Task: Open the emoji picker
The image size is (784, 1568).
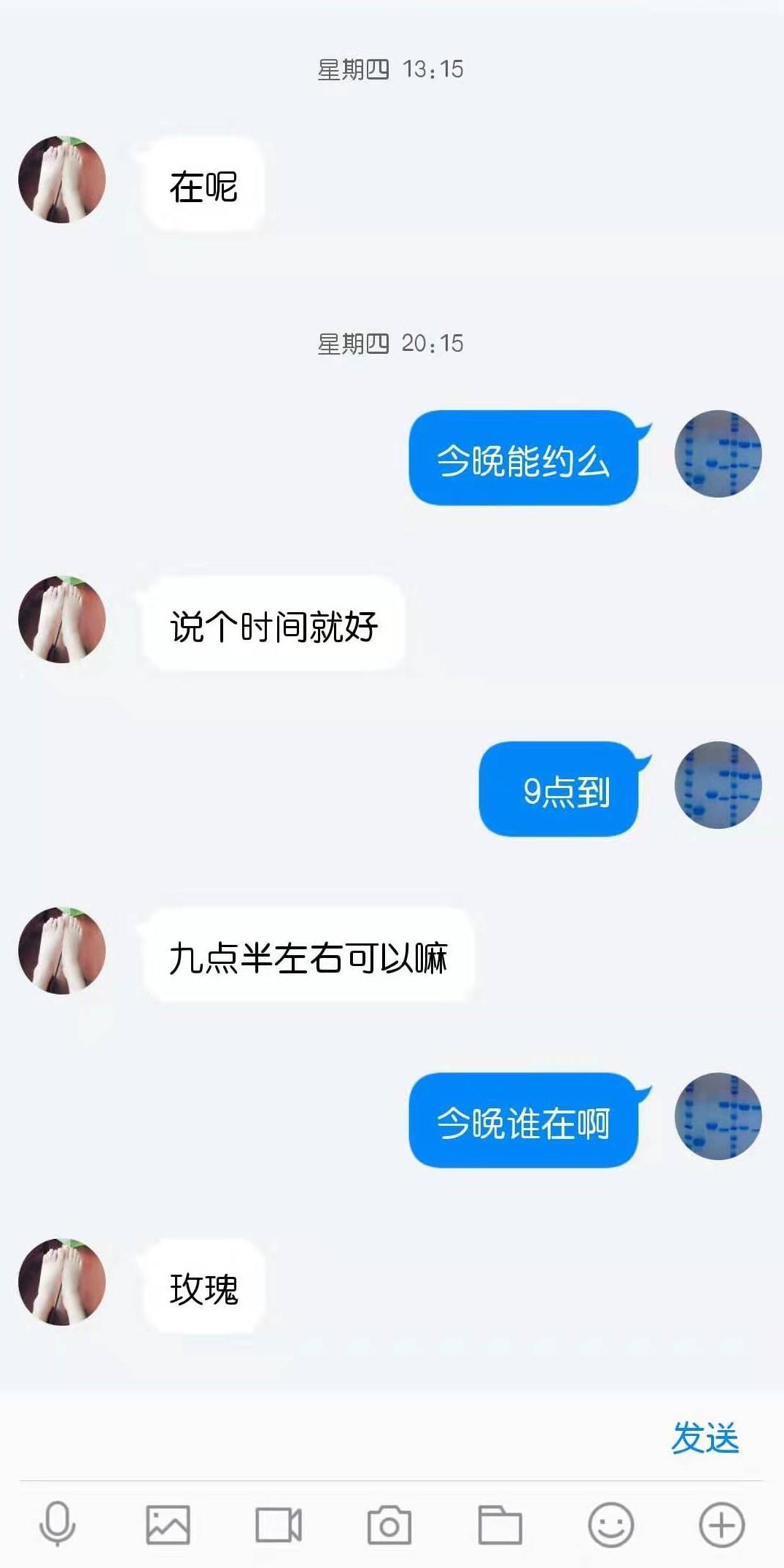Action: tap(610, 1524)
